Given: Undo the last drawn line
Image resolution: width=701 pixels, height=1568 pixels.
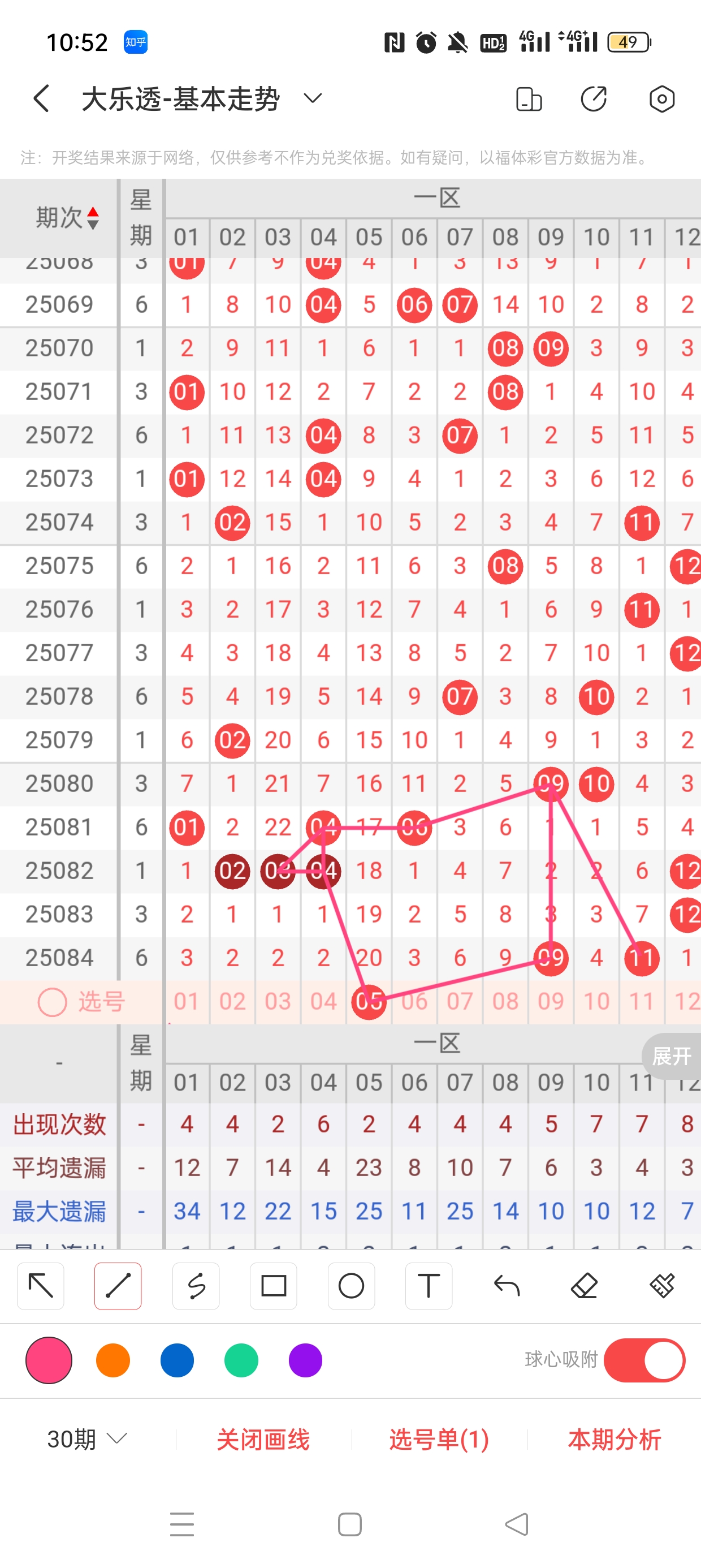Looking at the screenshot, I should coord(507,1286).
